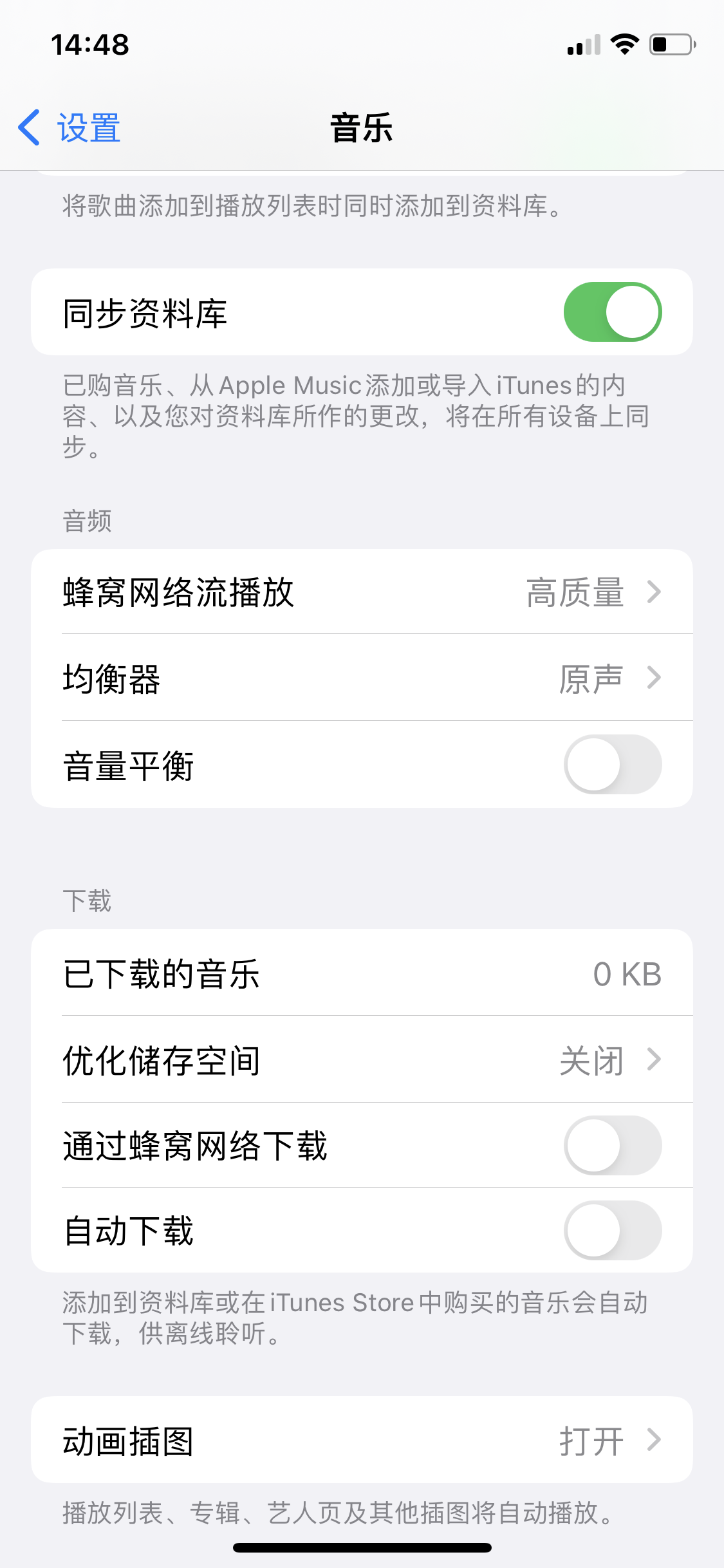
Task: Open 蜂窝网络流播放 quality settings
Action: [362, 592]
